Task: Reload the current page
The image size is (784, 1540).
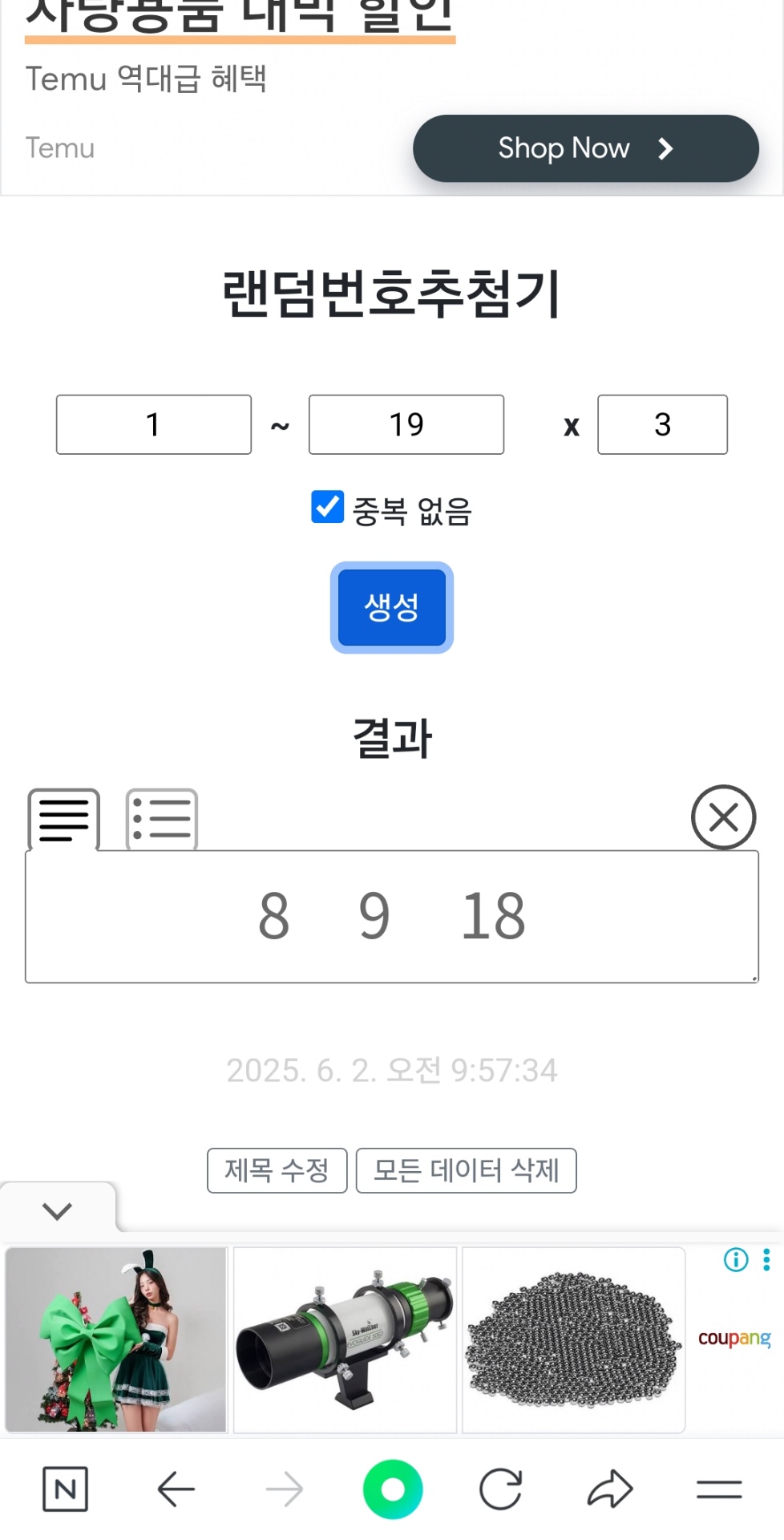Action: pyautogui.click(x=501, y=1489)
